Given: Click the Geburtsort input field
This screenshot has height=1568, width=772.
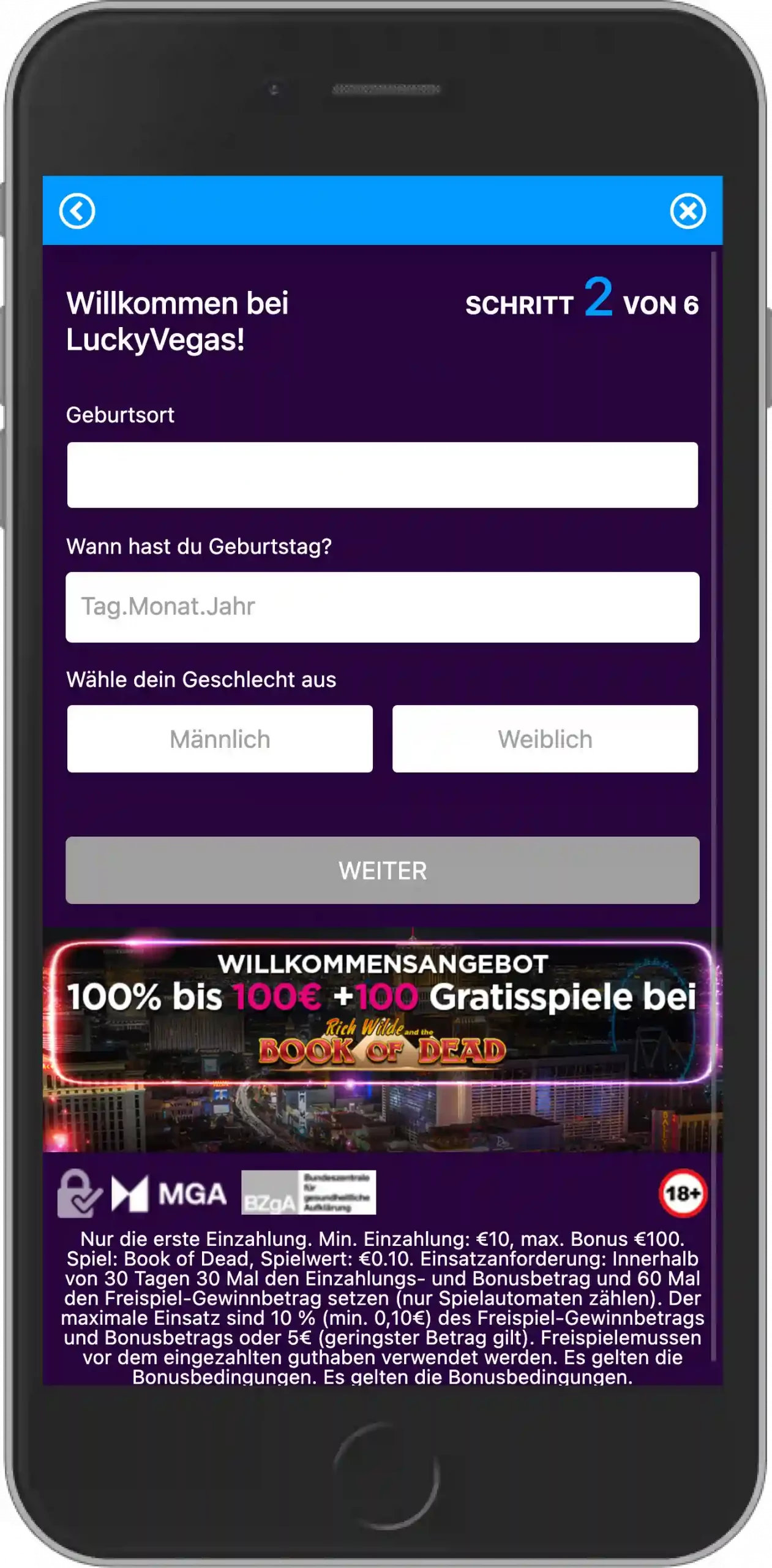Looking at the screenshot, I should pyautogui.click(x=382, y=475).
